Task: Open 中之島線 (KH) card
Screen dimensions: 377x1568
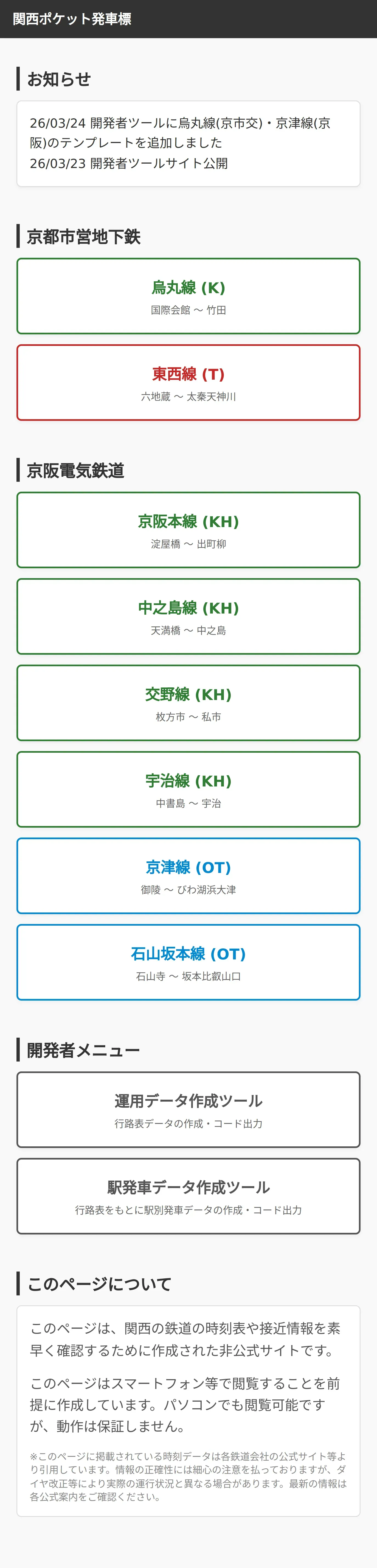Action: (188, 617)
